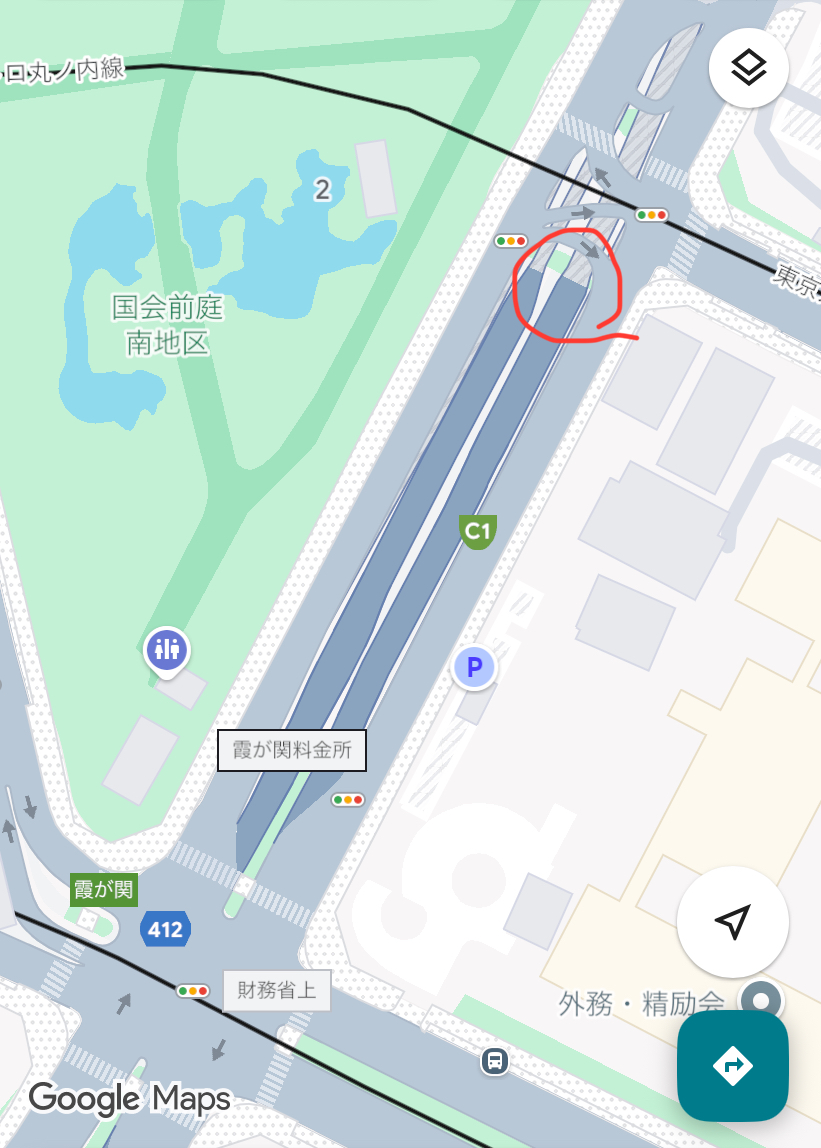Screen dimensions: 821x1148
Task: Select the bus stop icon
Action: 494,1060
